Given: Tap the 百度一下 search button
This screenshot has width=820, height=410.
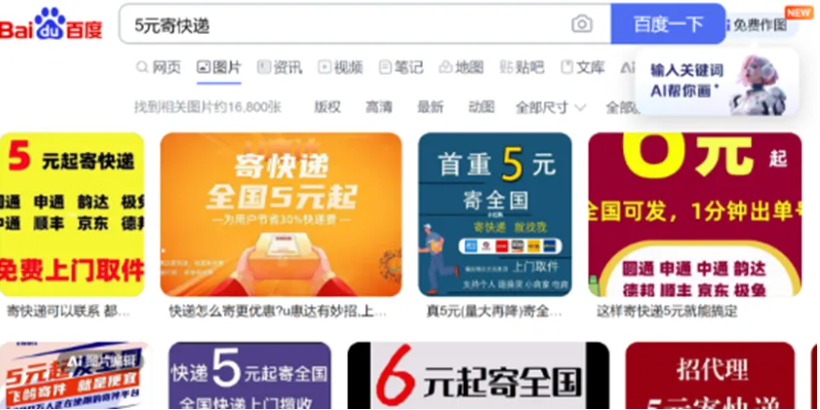Looking at the screenshot, I should (667, 25).
